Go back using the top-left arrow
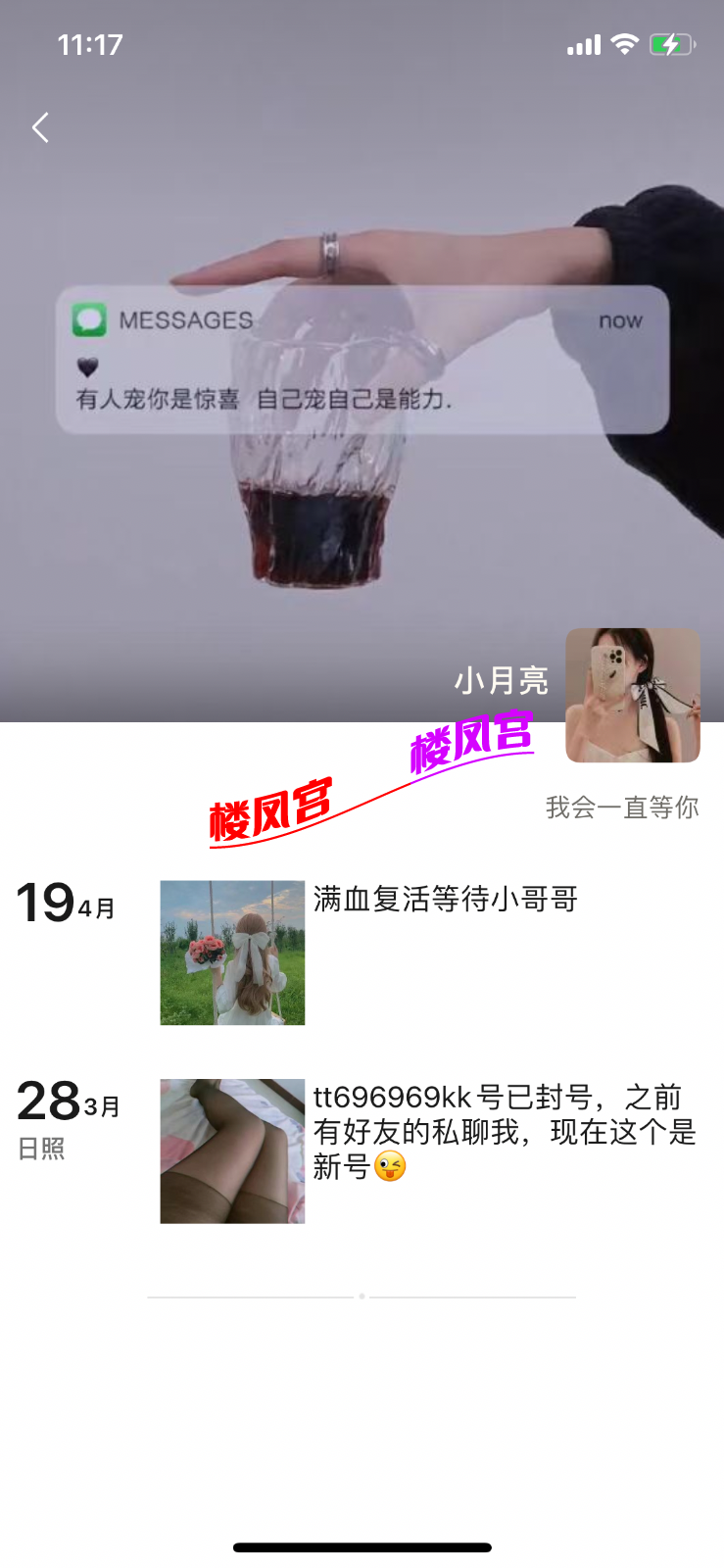Image resolution: width=724 pixels, height=1568 pixels. [x=40, y=127]
